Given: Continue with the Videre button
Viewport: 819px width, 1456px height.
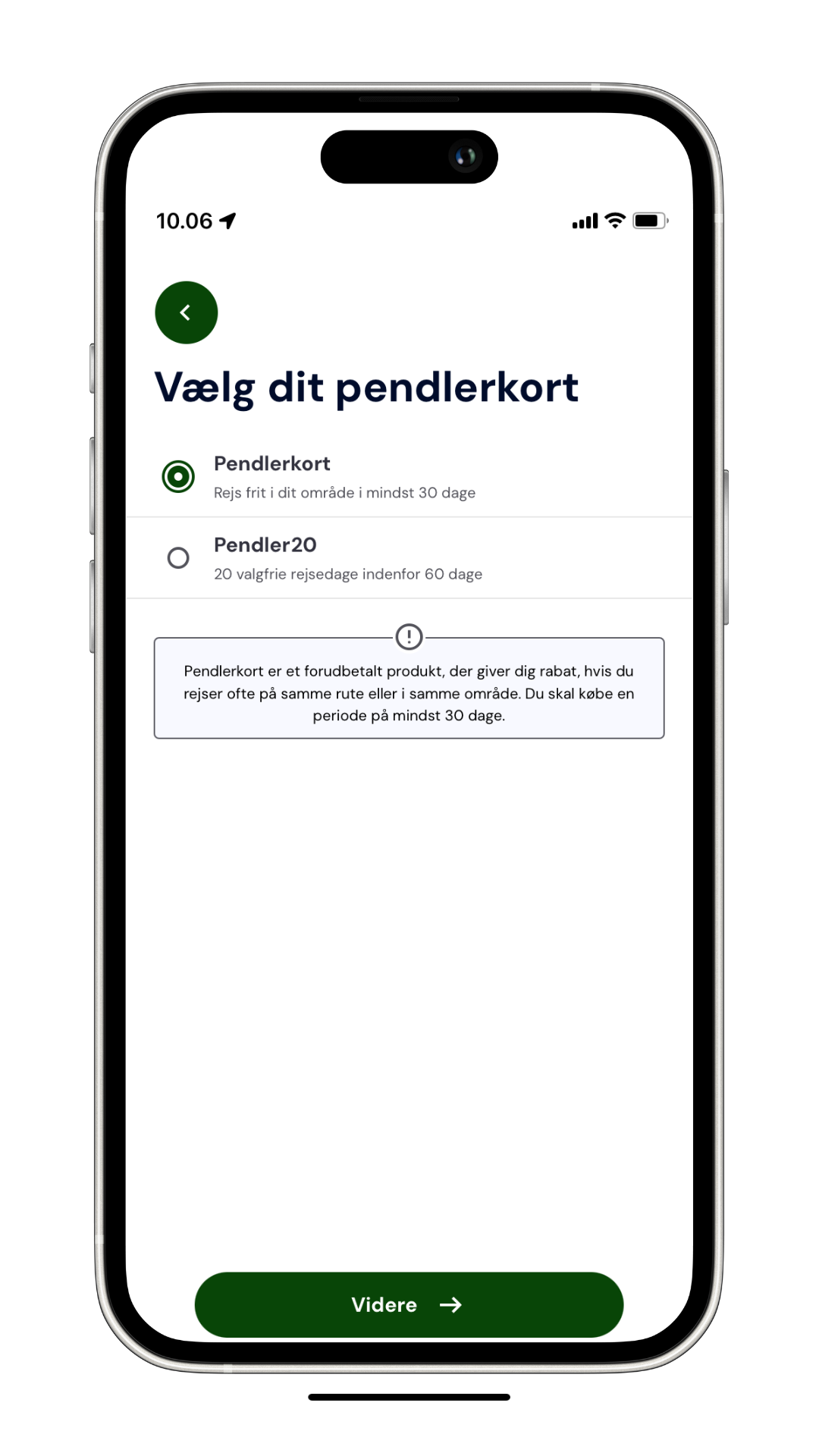Looking at the screenshot, I should (409, 1304).
